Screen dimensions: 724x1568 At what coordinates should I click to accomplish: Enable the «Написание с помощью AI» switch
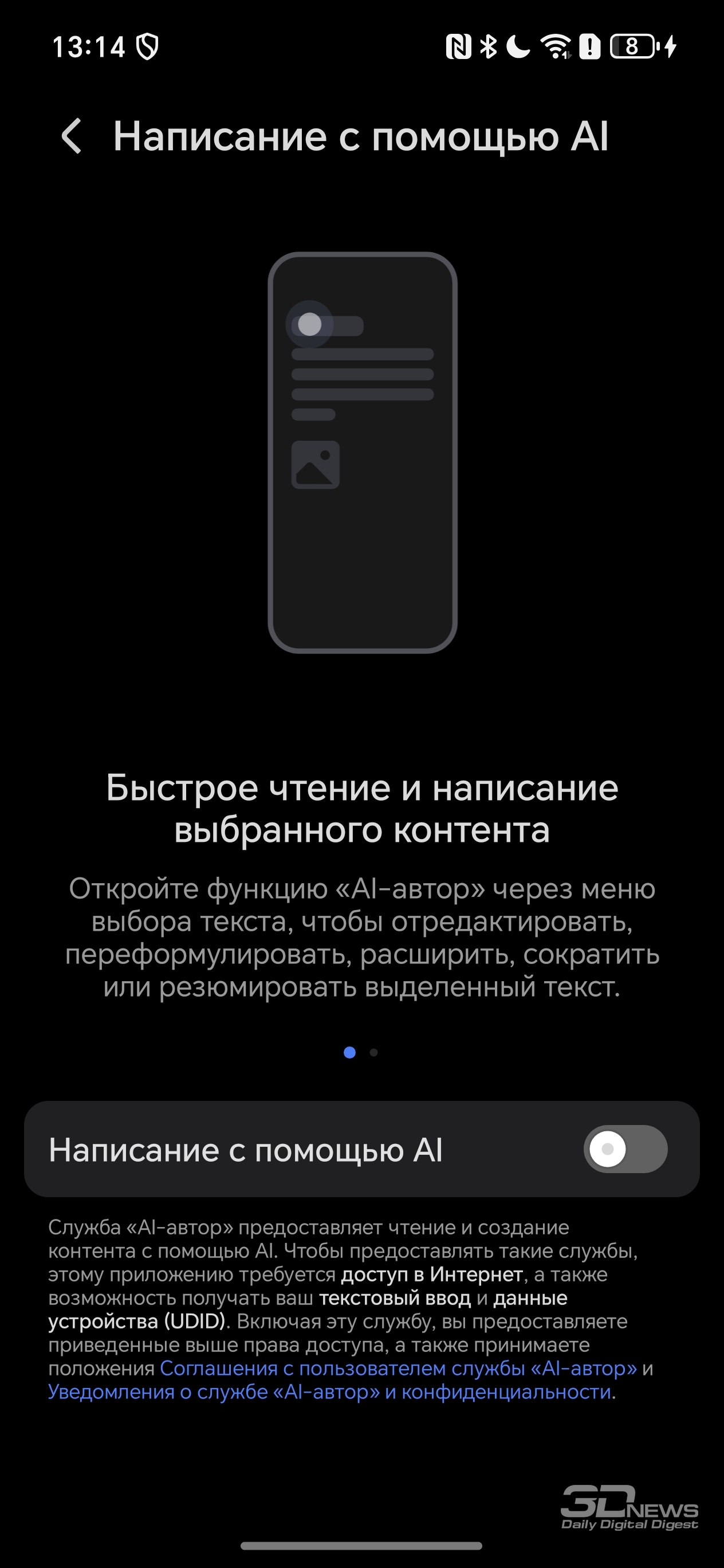[625, 1149]
